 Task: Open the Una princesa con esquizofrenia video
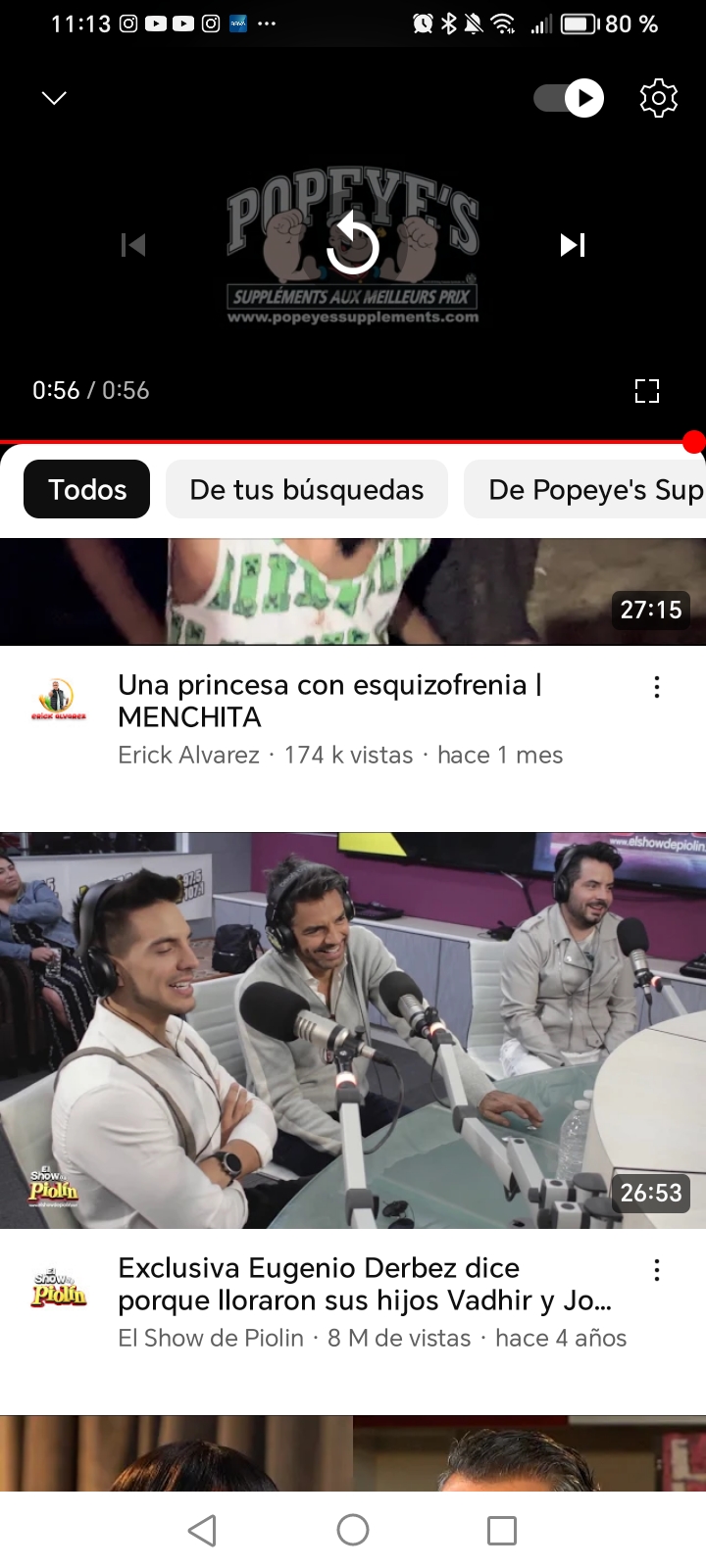(x=329, y=701)
